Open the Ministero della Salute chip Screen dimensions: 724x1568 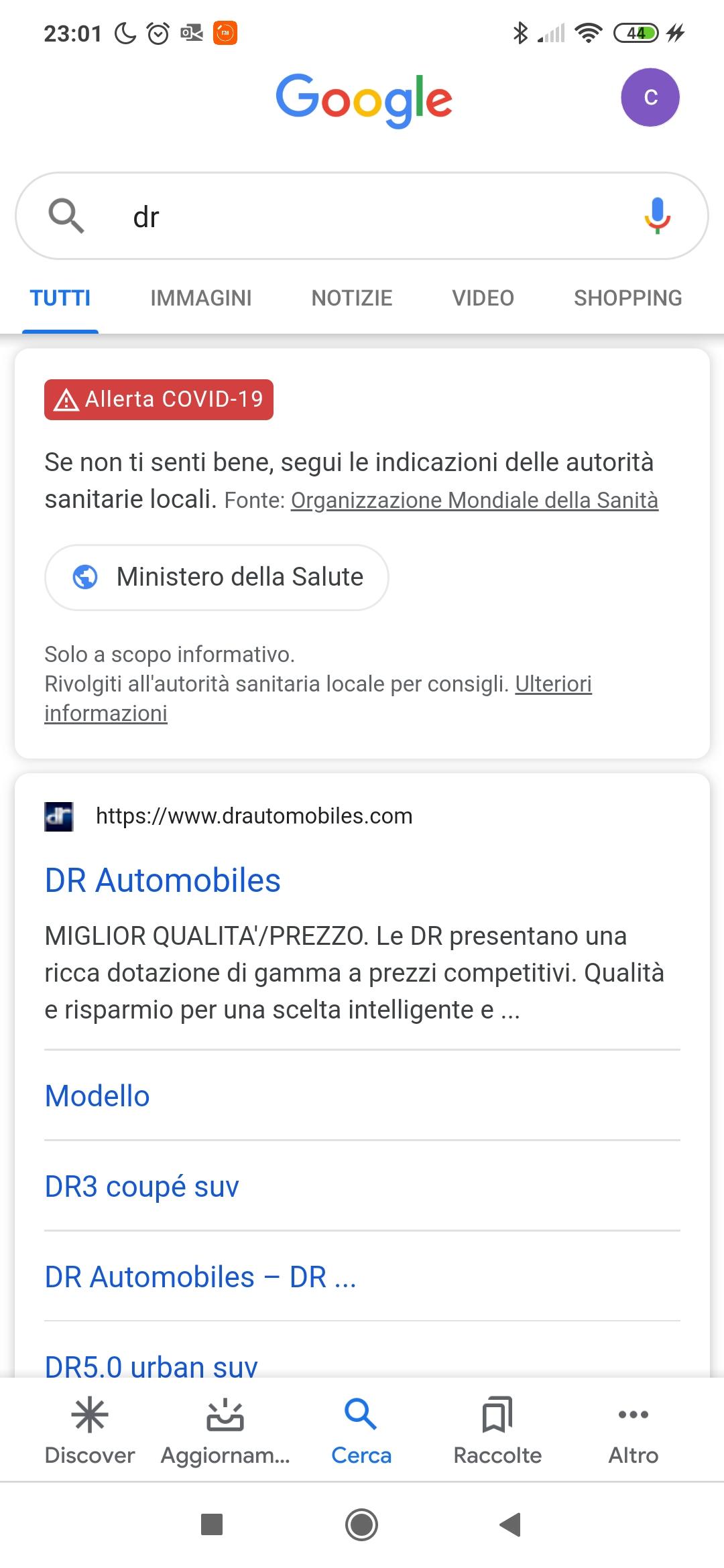217,577
